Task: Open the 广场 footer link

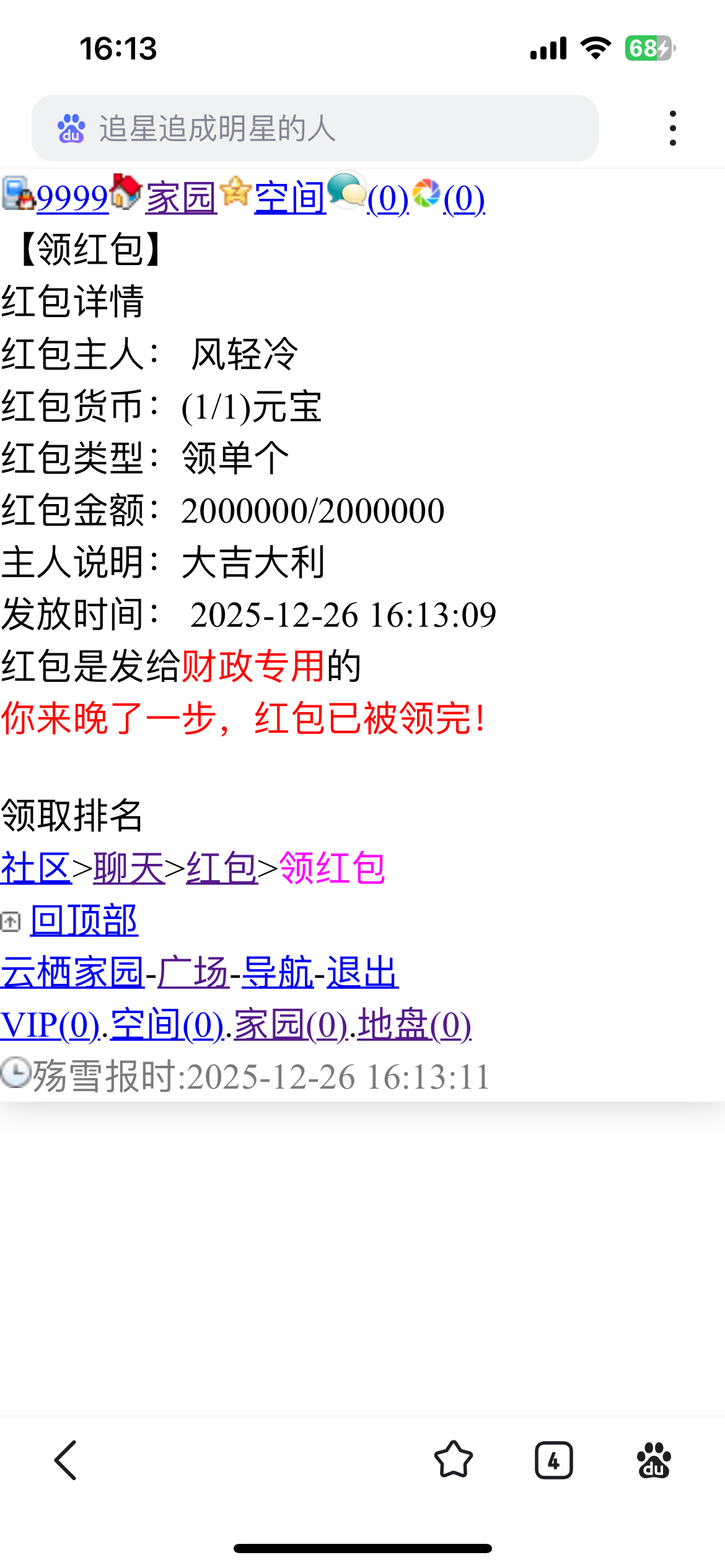Action: pyautogui.click(x=193, y=973)
